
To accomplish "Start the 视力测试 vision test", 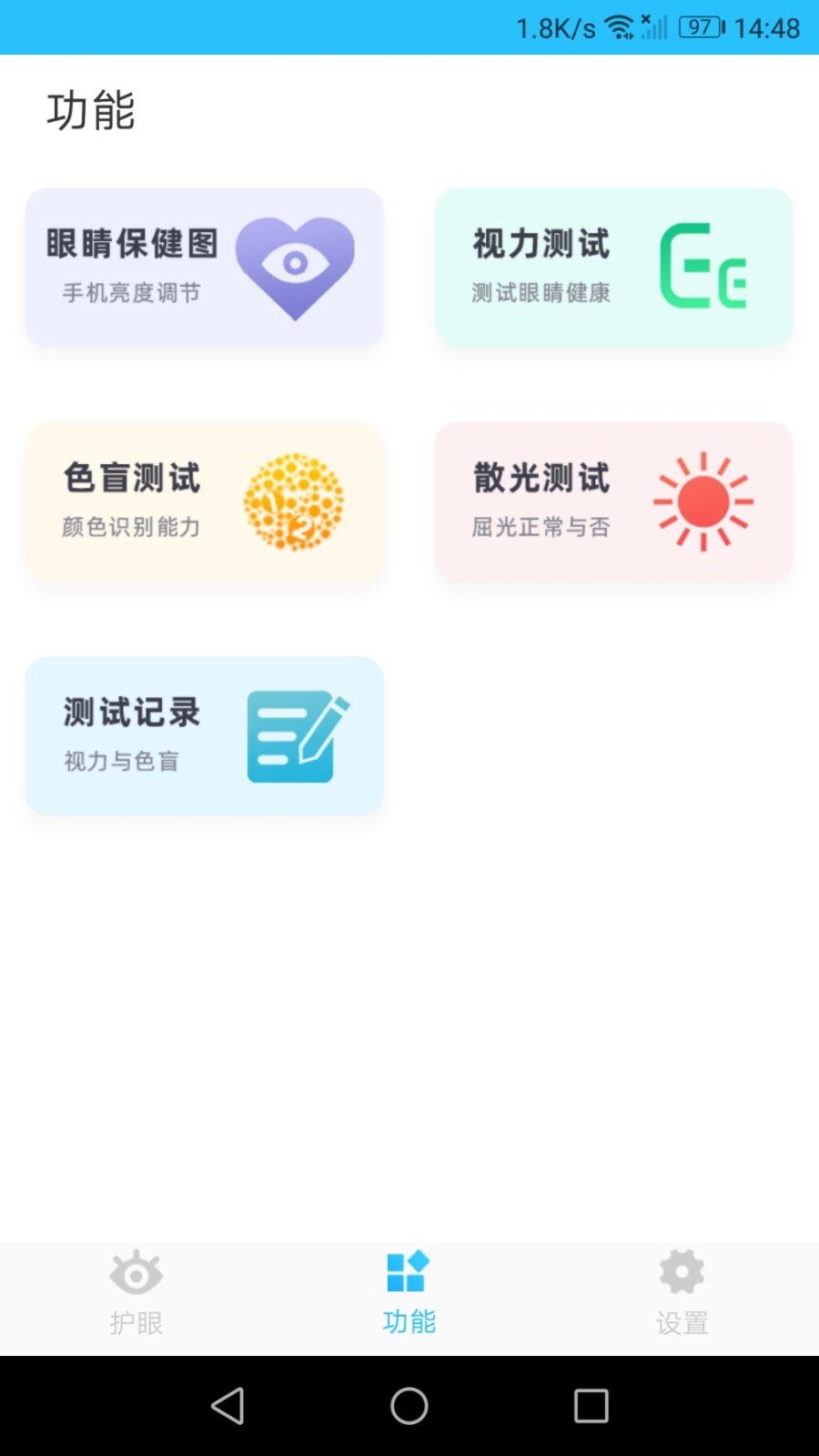I will pyautogui.click(x=613, y=268).
